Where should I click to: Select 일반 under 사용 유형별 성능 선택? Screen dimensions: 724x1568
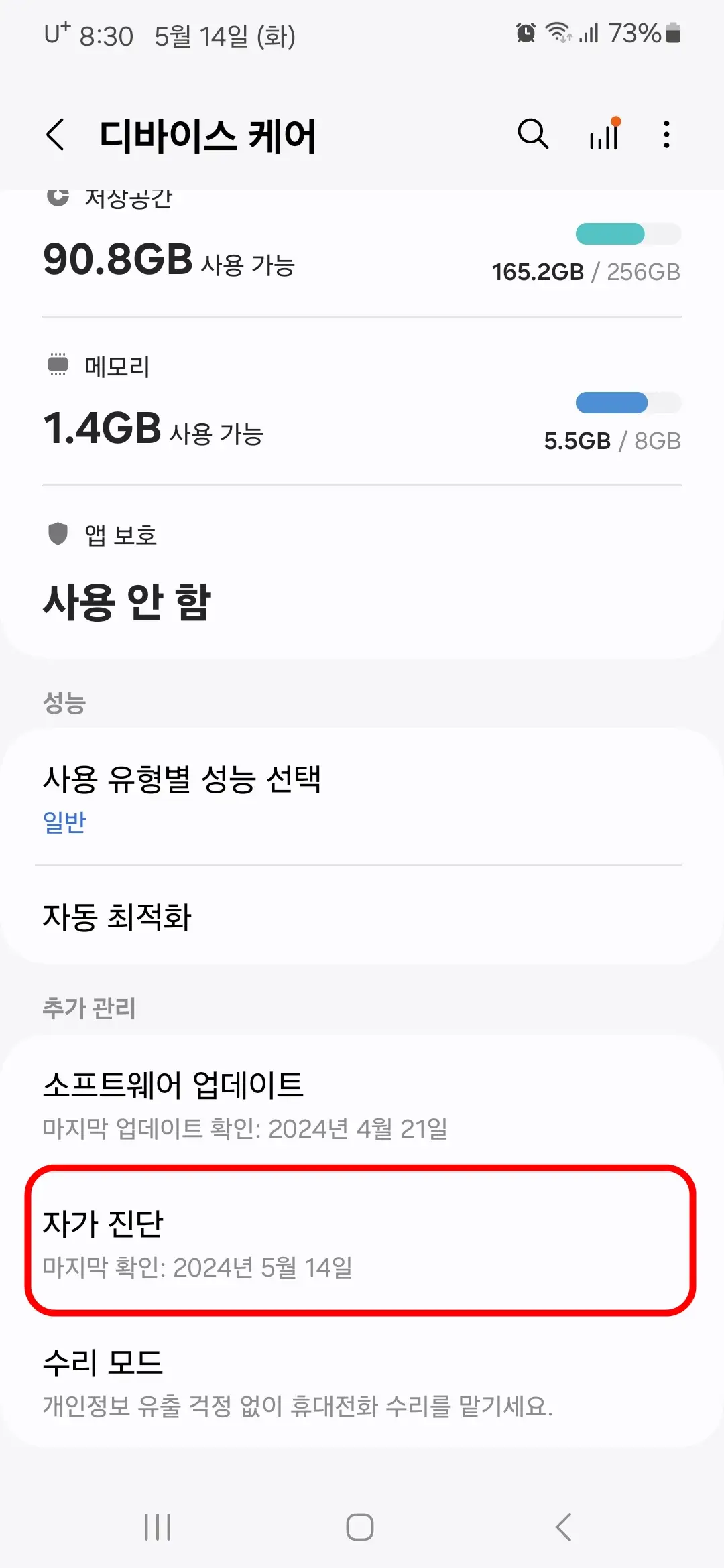click(65, 822)
